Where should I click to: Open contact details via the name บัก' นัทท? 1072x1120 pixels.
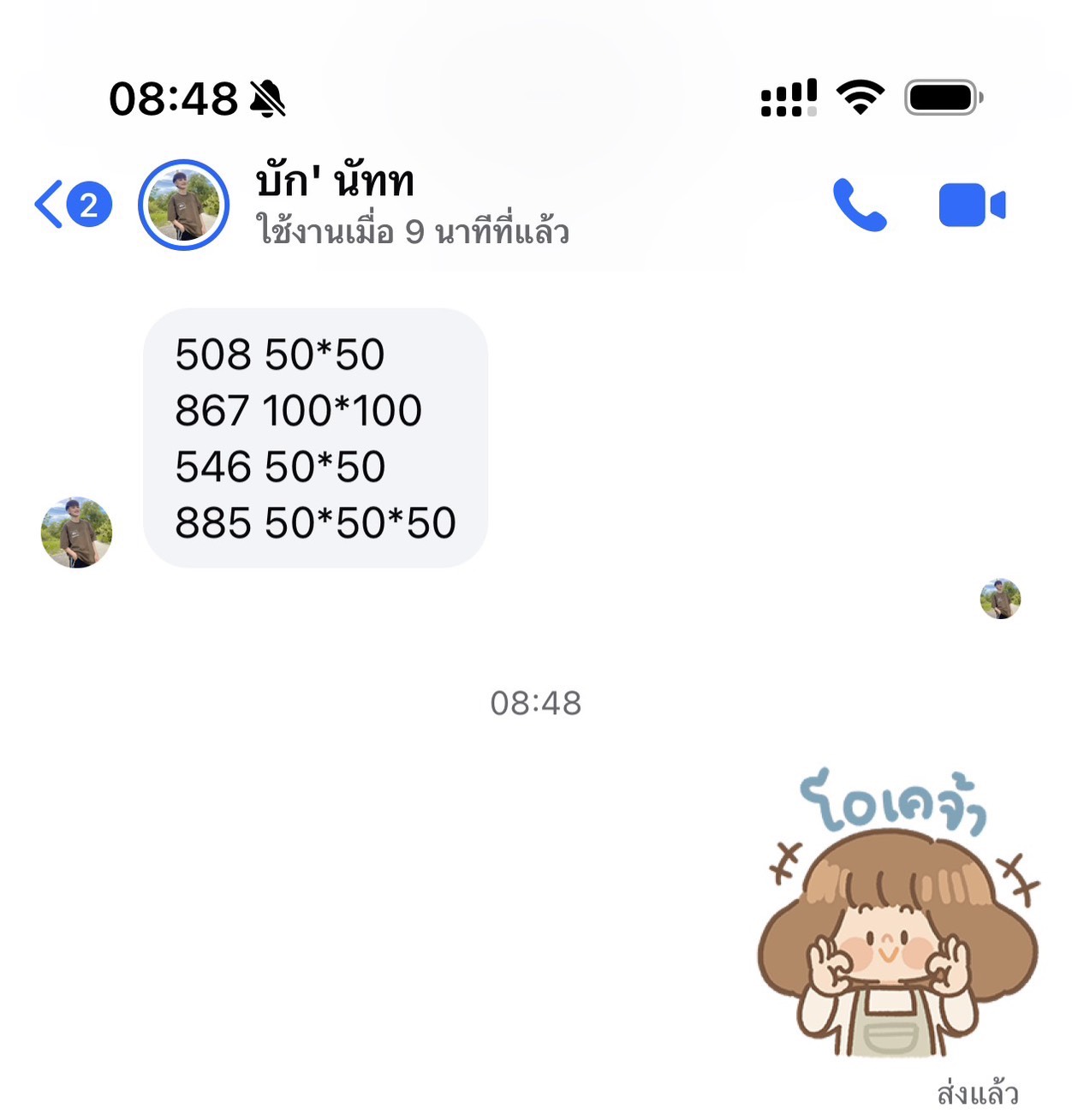click(x=335, y=182)
